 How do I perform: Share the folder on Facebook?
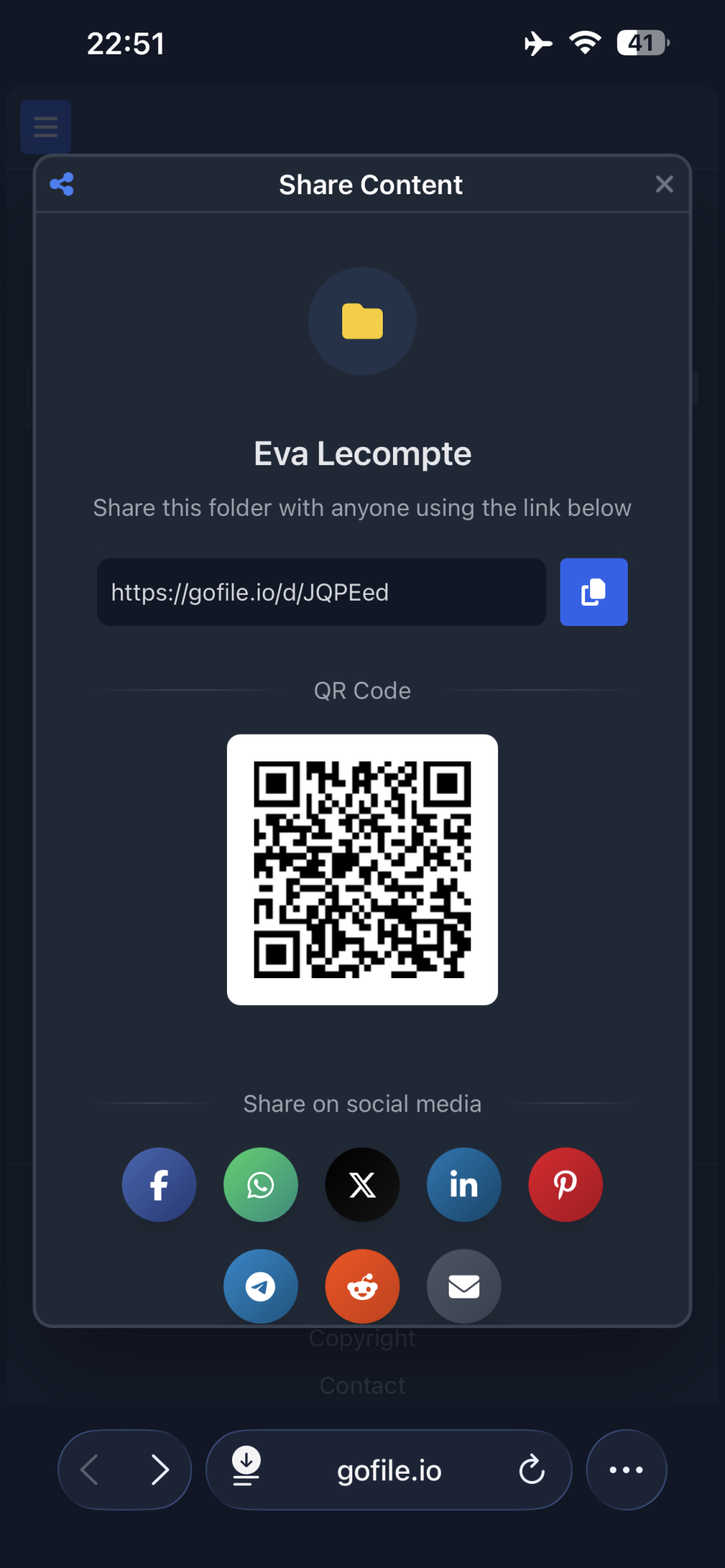pyautogui.click(x=159, y=1185)
